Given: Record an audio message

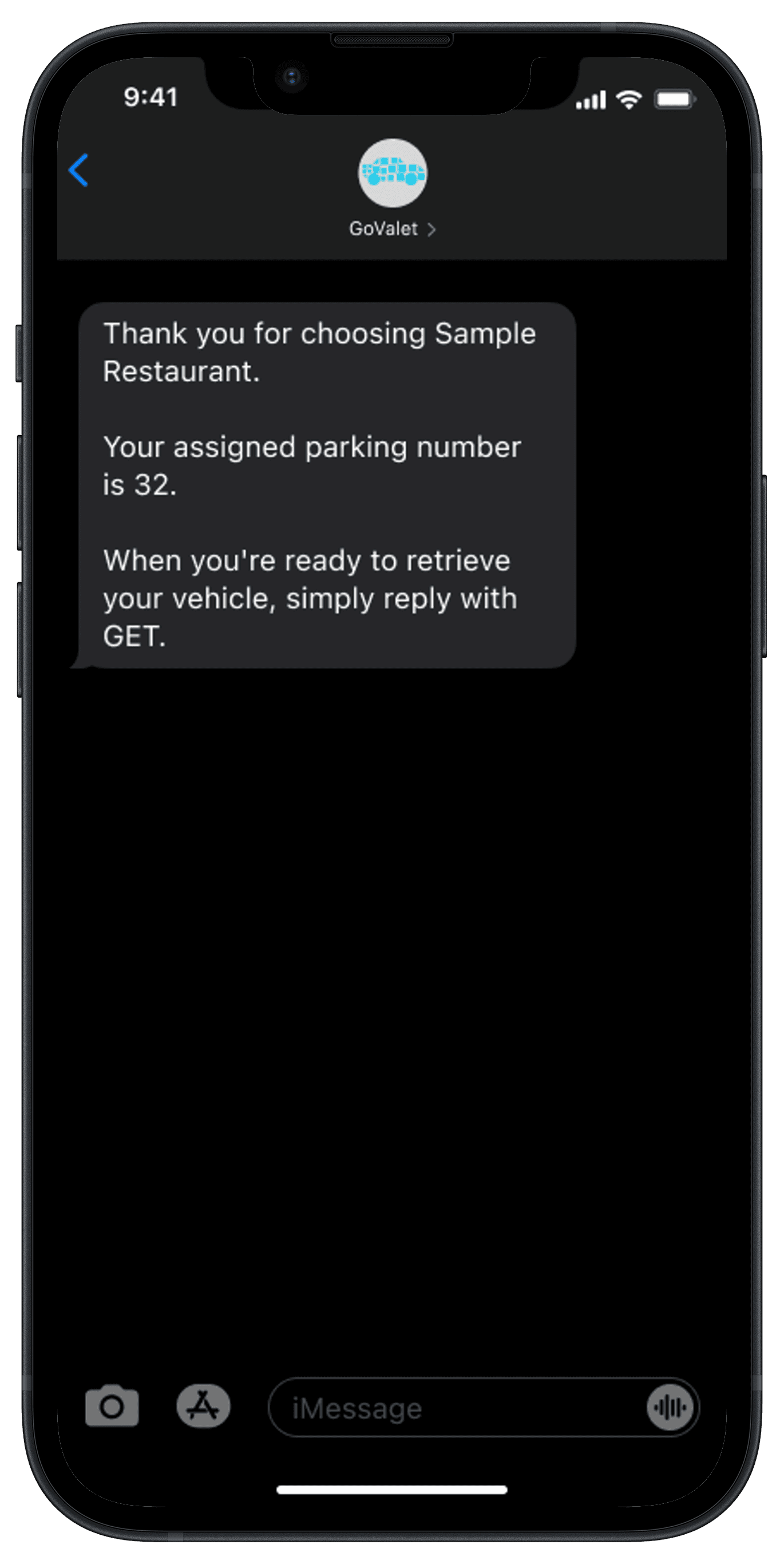Looking at the screenshot, I should click(670, 1407).
